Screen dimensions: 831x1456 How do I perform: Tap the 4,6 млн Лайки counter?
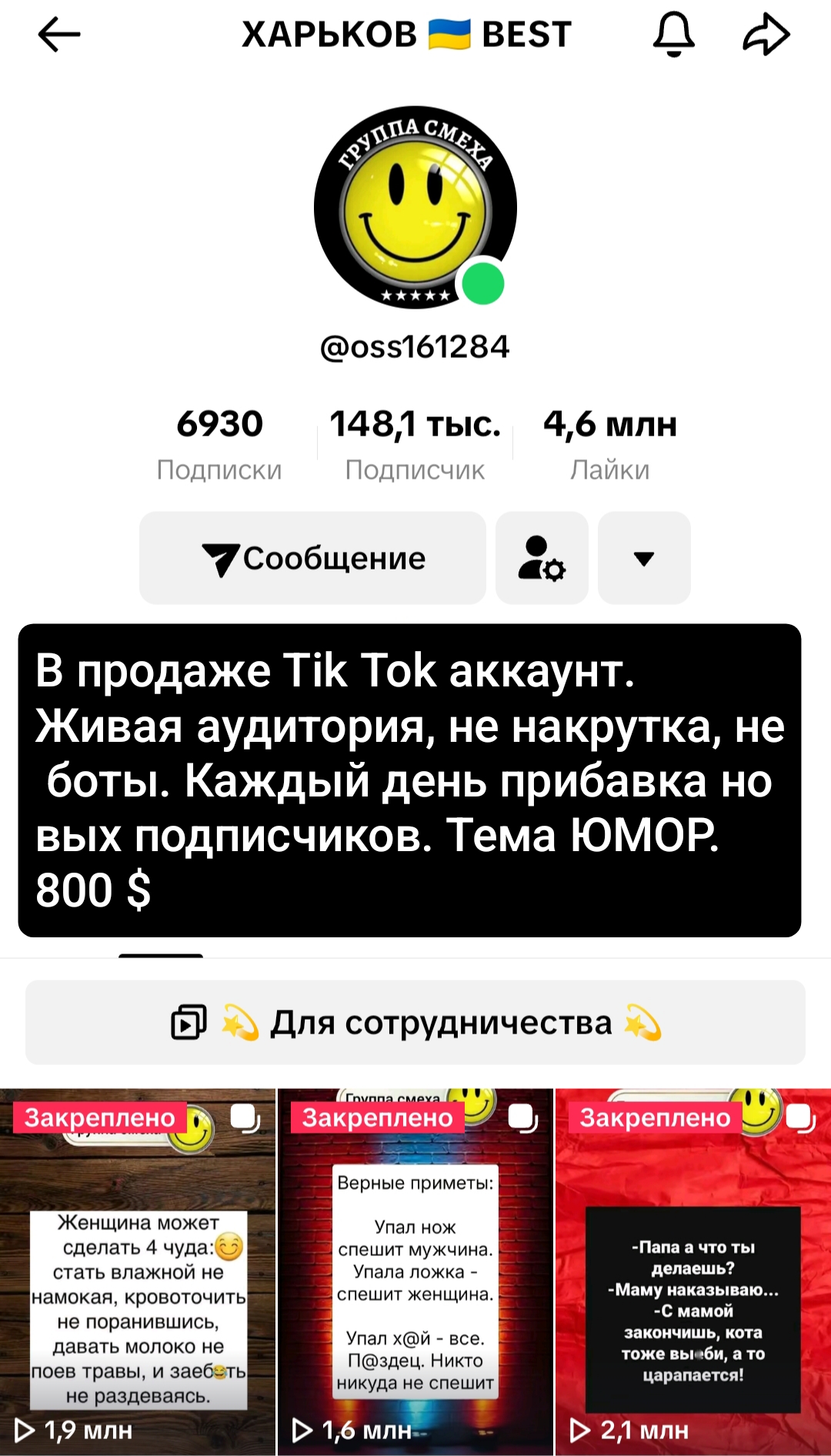click(x=609, y=442)
